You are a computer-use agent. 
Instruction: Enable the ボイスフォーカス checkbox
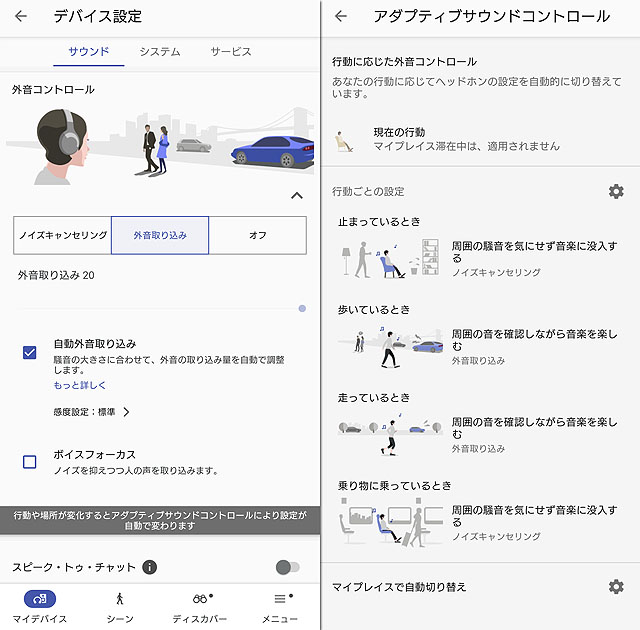(30, 461)
